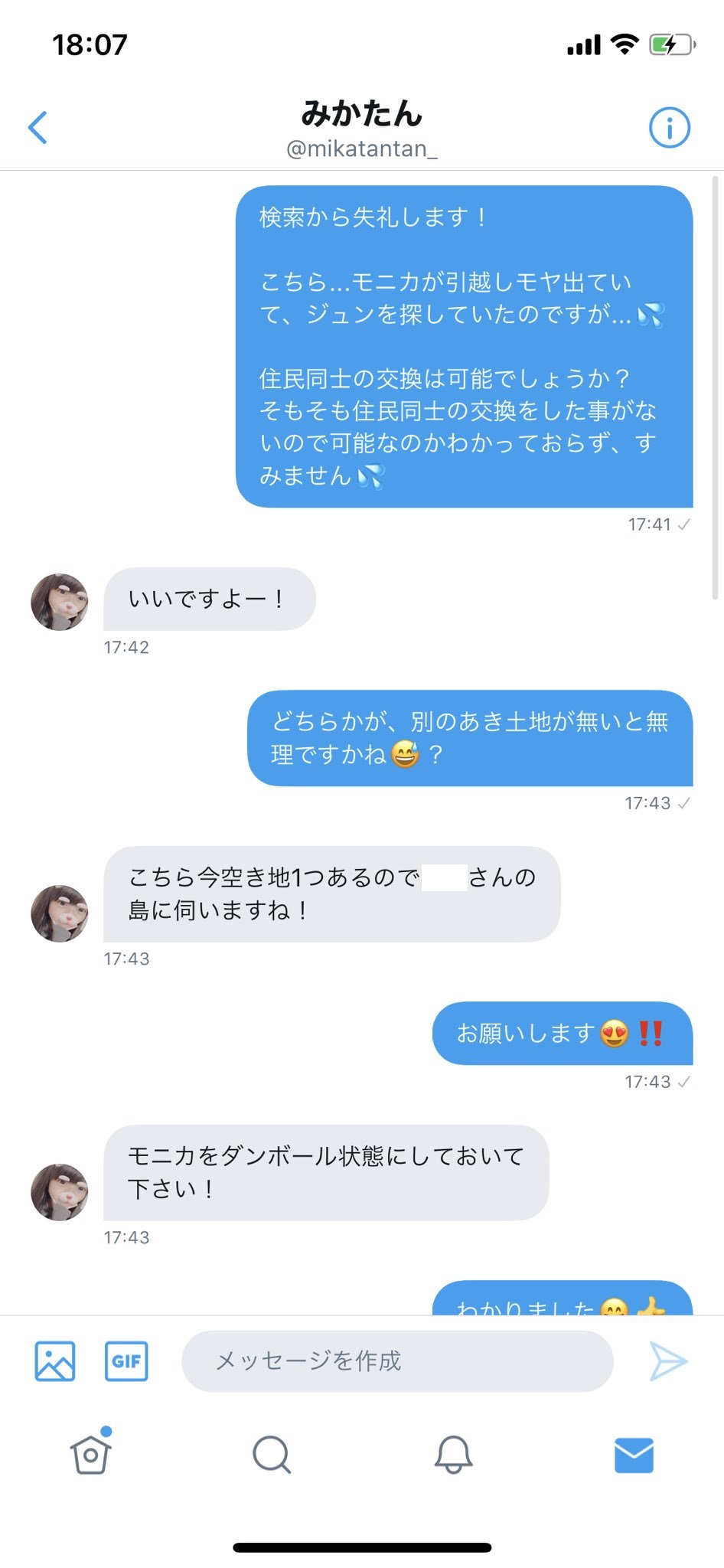Switch to the Messages envelope tab
The height and width of the screenshot is (1568, 724).
[x=634, y=1454]
